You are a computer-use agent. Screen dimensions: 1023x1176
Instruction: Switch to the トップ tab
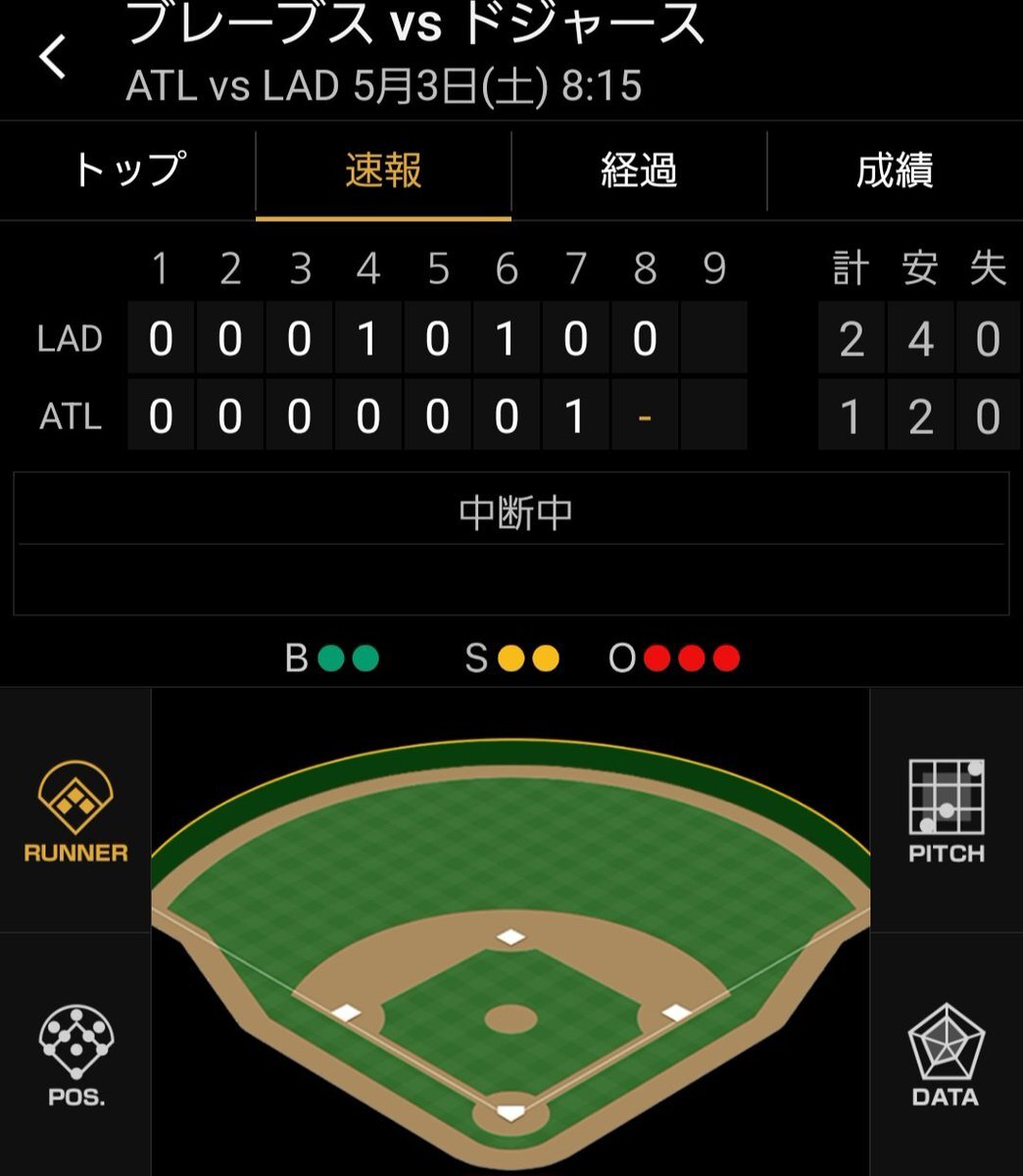[127, 171]
